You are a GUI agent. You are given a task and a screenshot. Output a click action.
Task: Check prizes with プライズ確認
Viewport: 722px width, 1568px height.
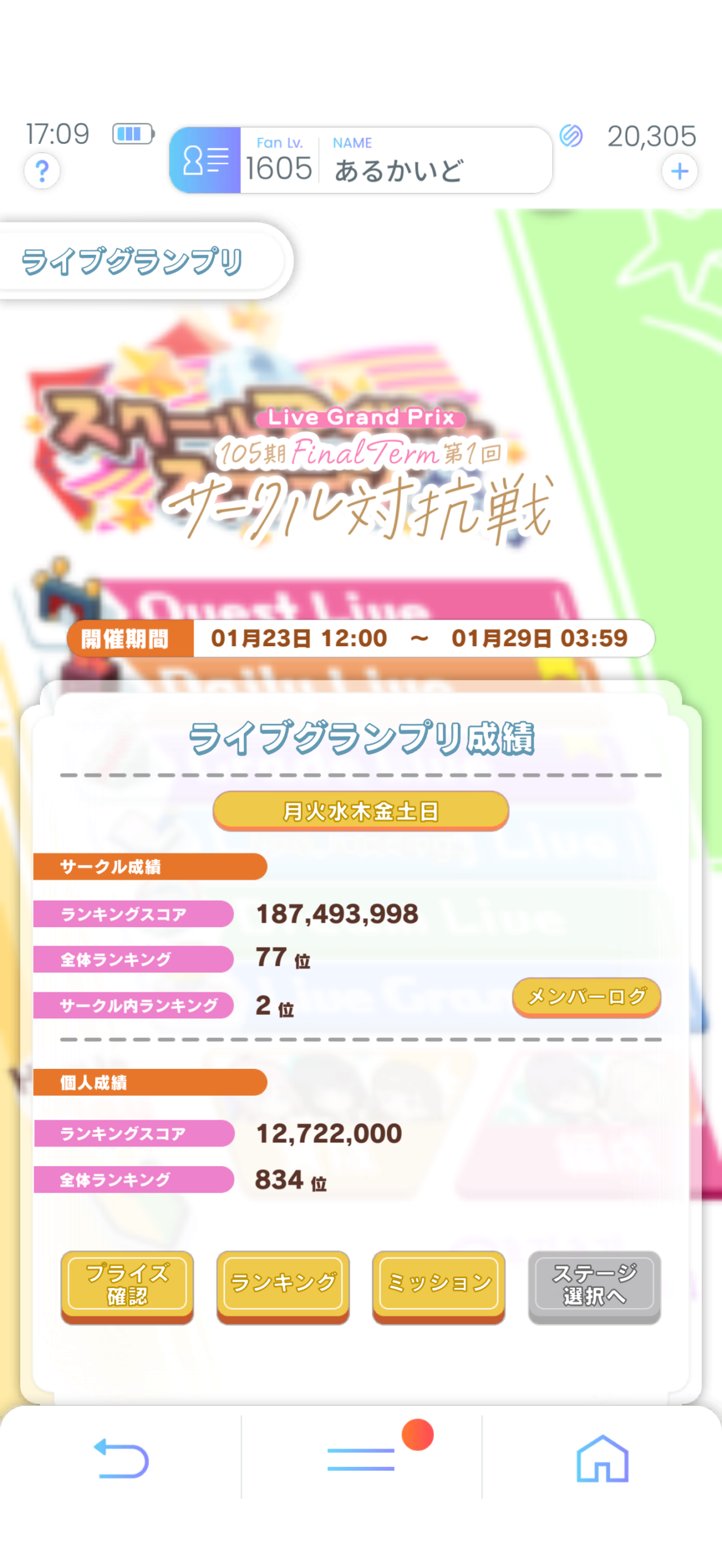tap(127, 1284)
